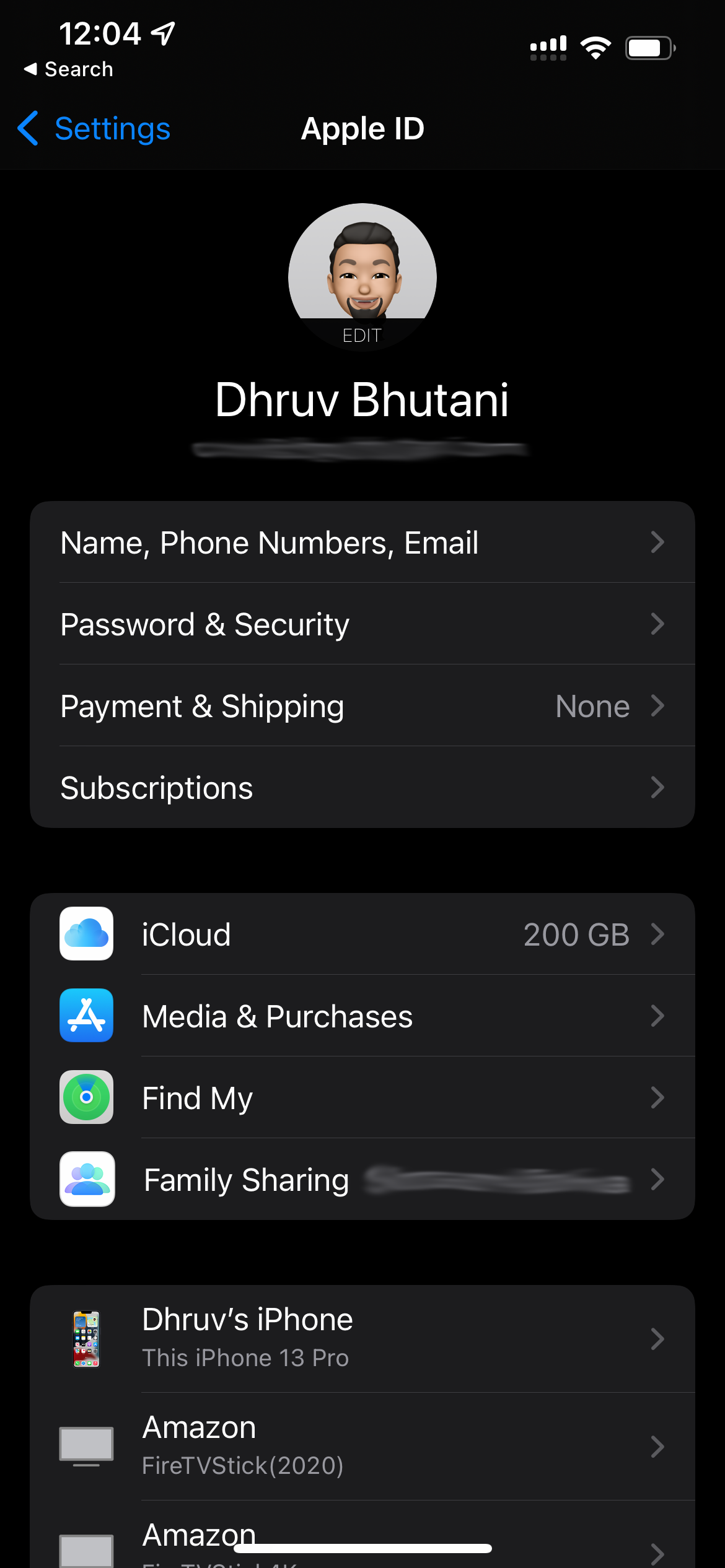This screenshot has width=725, height=1568.
Task: Open Find My settings
Action: click(x=362, y=1098)
